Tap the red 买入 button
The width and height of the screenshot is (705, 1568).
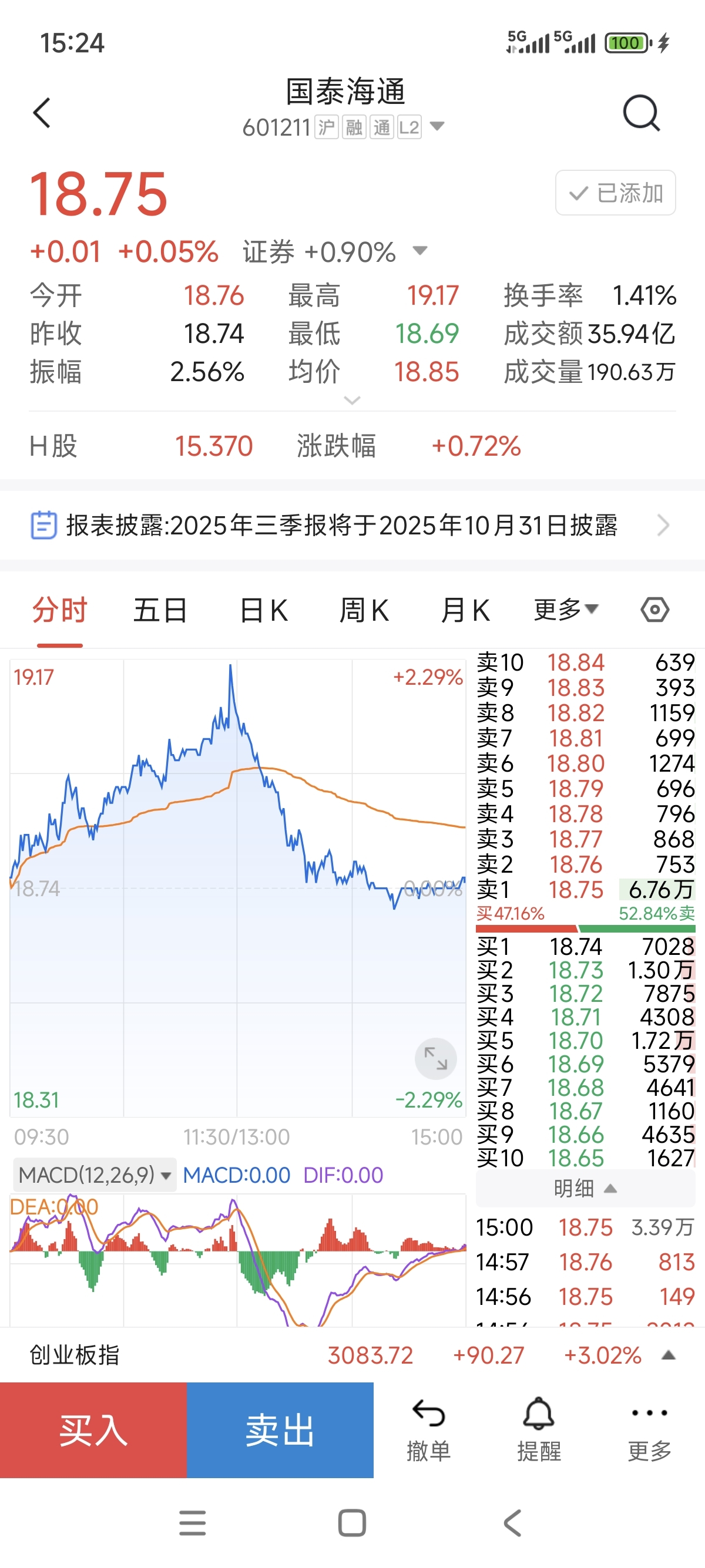coord(93,1430)
